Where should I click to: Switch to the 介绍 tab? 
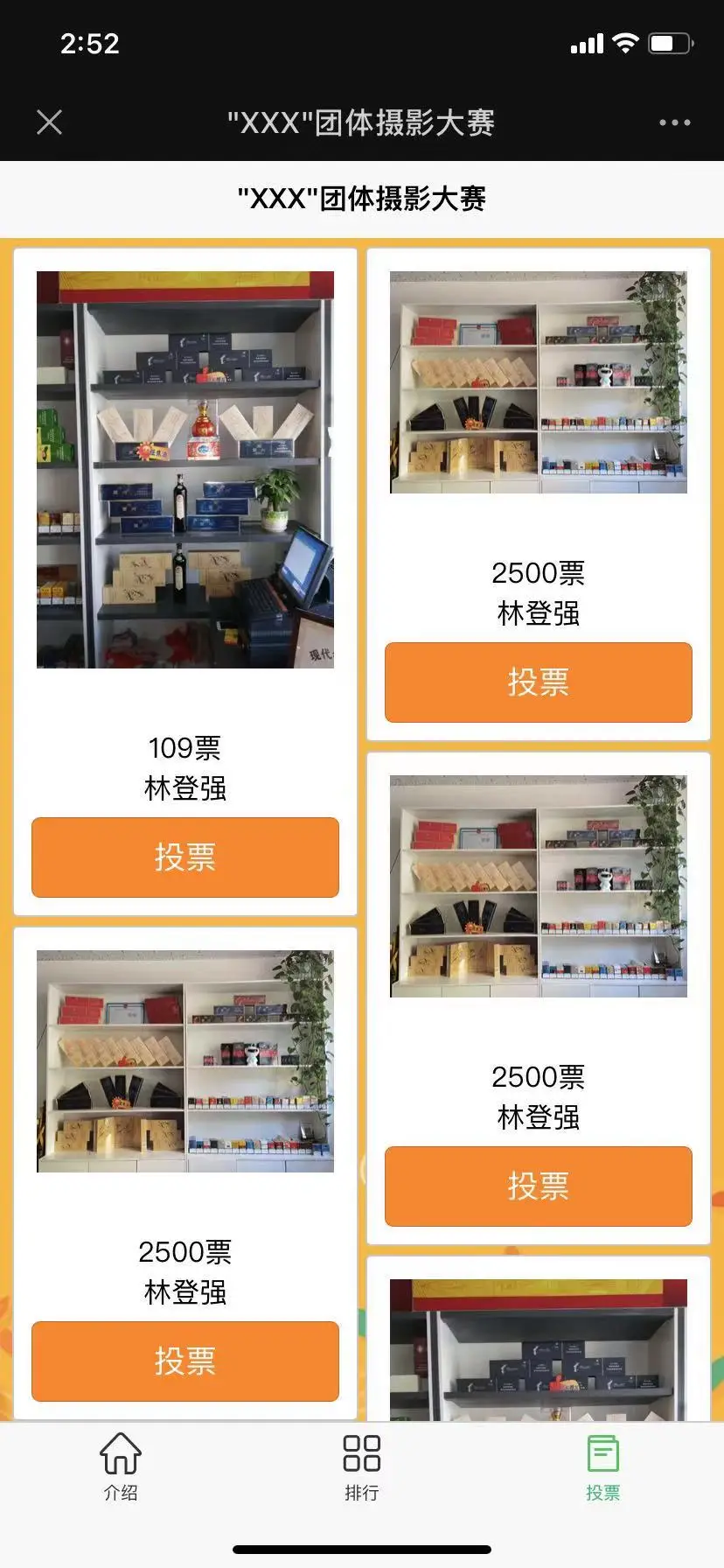pyautogui.click(x=121, y=1466)
